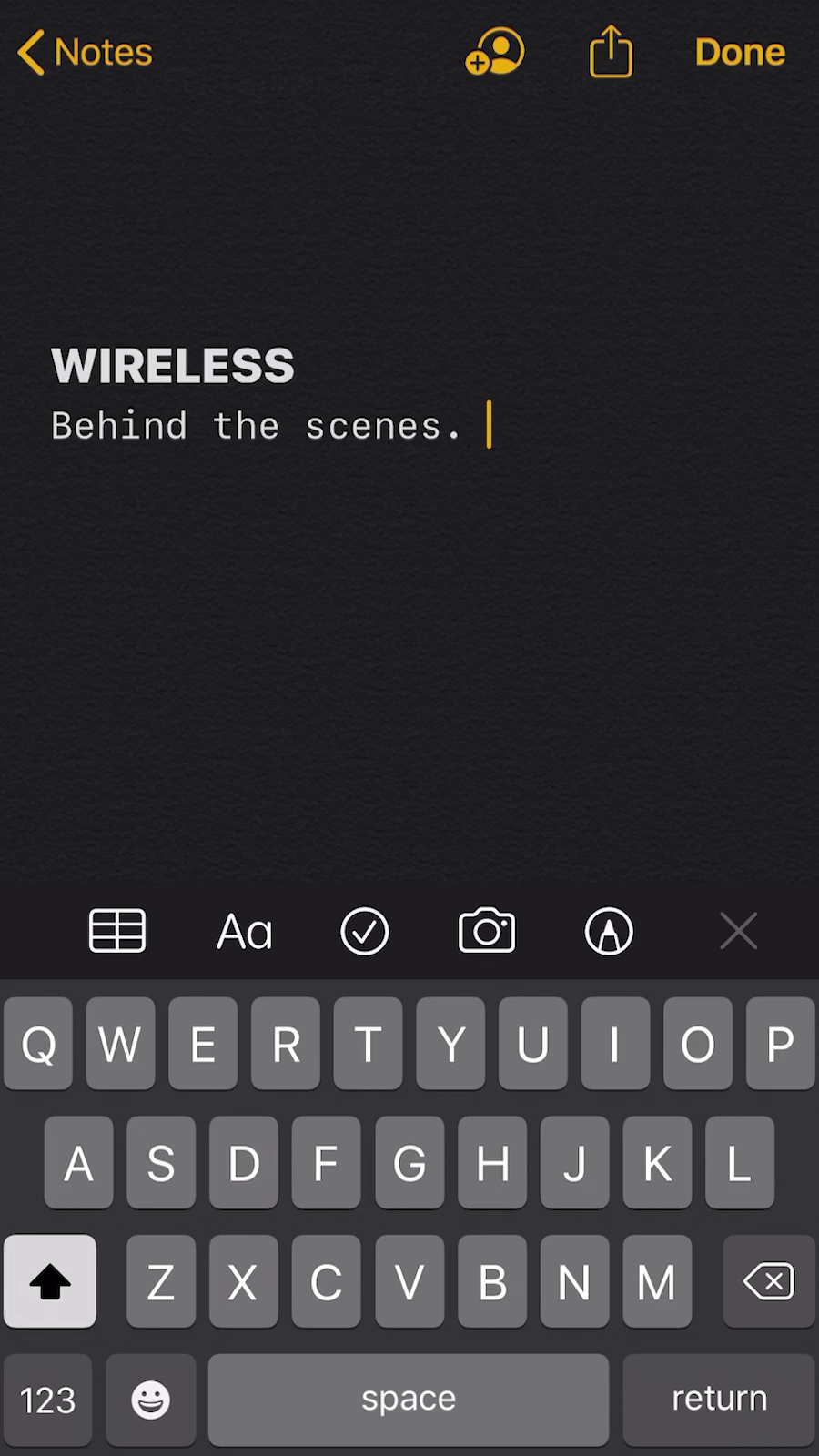This screenshot has height=1456, width=819.
Task: Switch keyboard to 123 numbers
Action: [47, 1400]
